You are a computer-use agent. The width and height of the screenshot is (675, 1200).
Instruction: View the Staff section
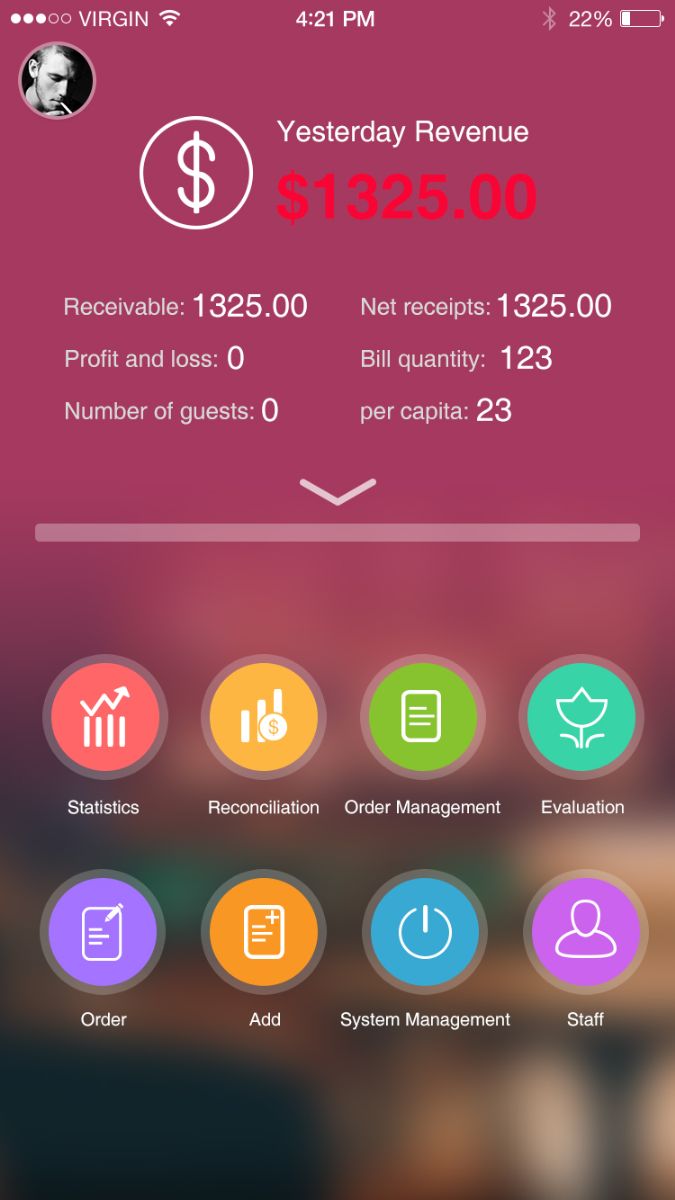[x=586, y=932]
